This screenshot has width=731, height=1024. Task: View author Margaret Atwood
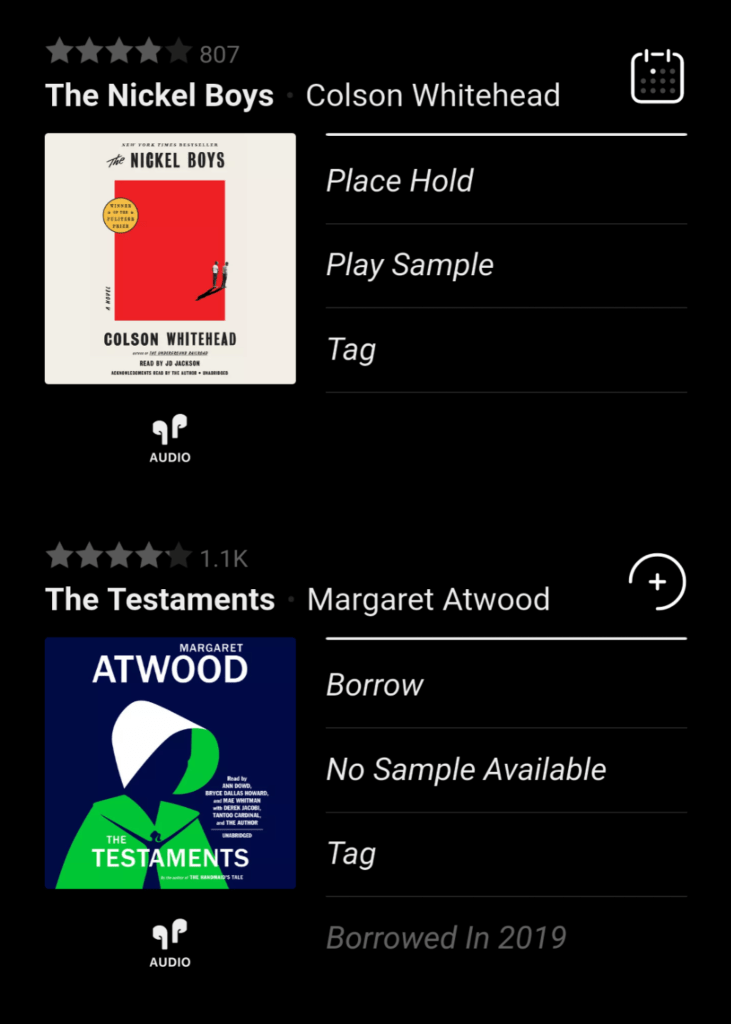pos(428,600)
